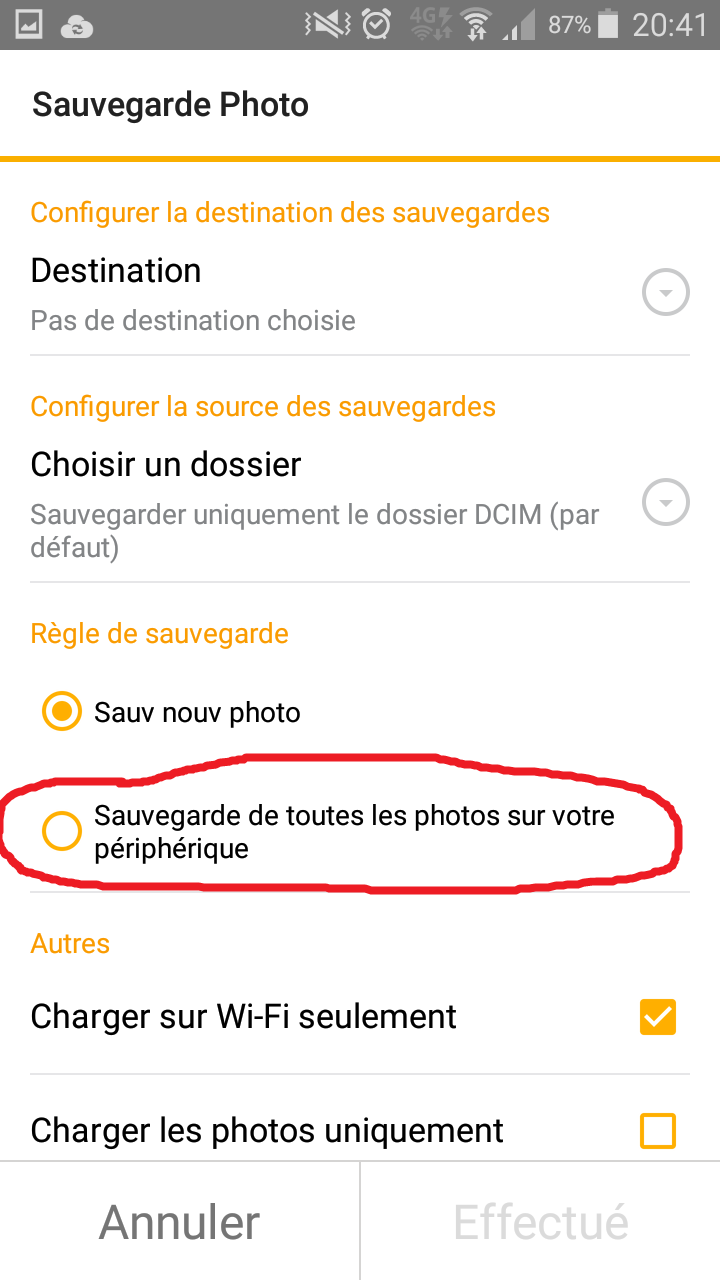
Task: Confirm with the Effectué button
Action: pyautogui.click(x=541, y=1222)
